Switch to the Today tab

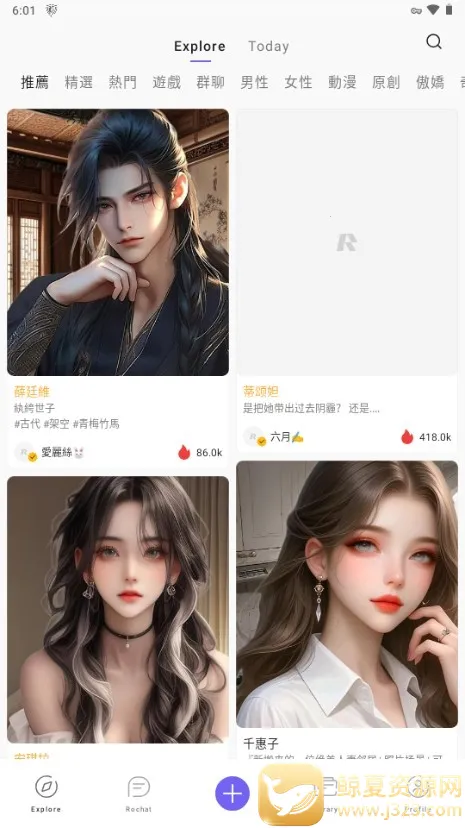(269, 46)
